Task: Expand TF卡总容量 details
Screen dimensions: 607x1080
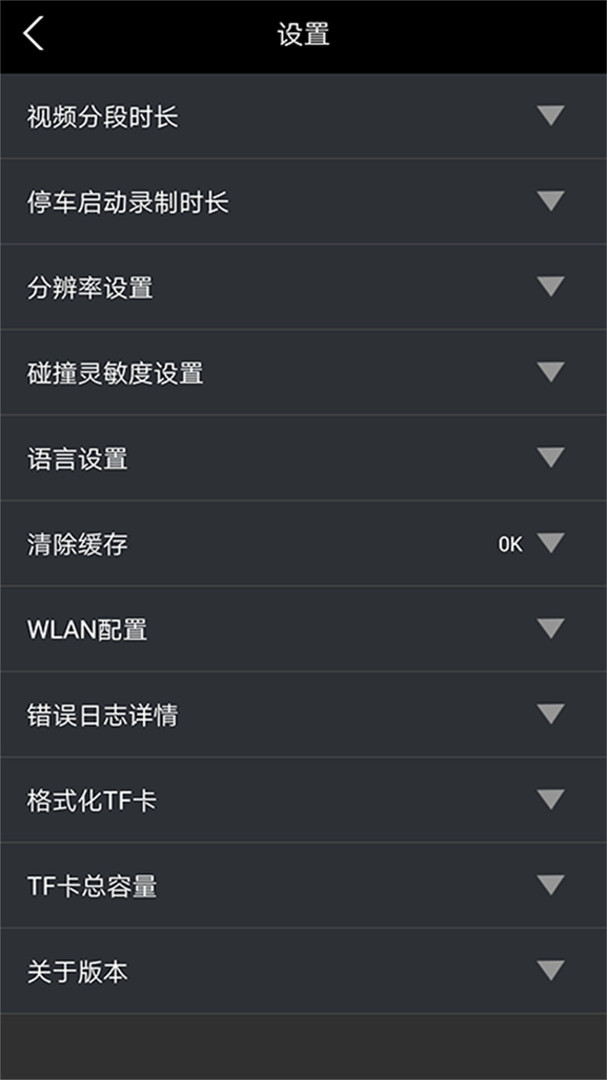Action: click(x=303, y=885)
